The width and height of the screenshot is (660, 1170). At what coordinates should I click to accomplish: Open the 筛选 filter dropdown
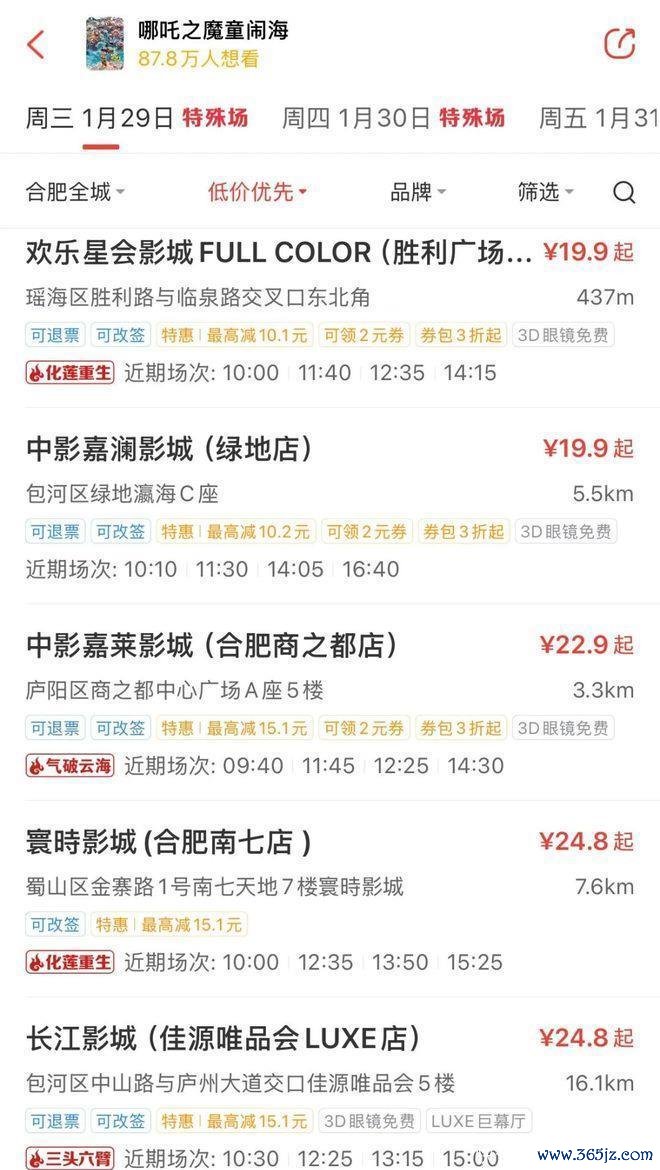(x=546, y=193)
